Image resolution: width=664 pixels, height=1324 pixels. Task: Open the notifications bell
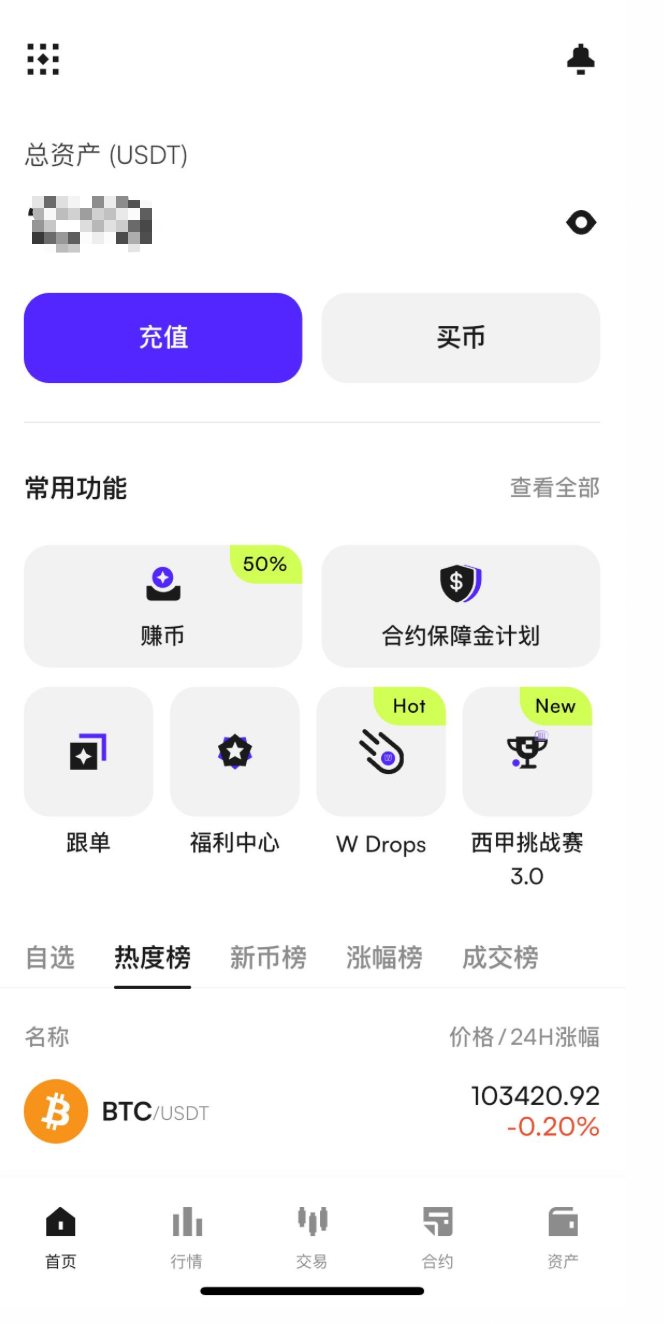[580, 59]
